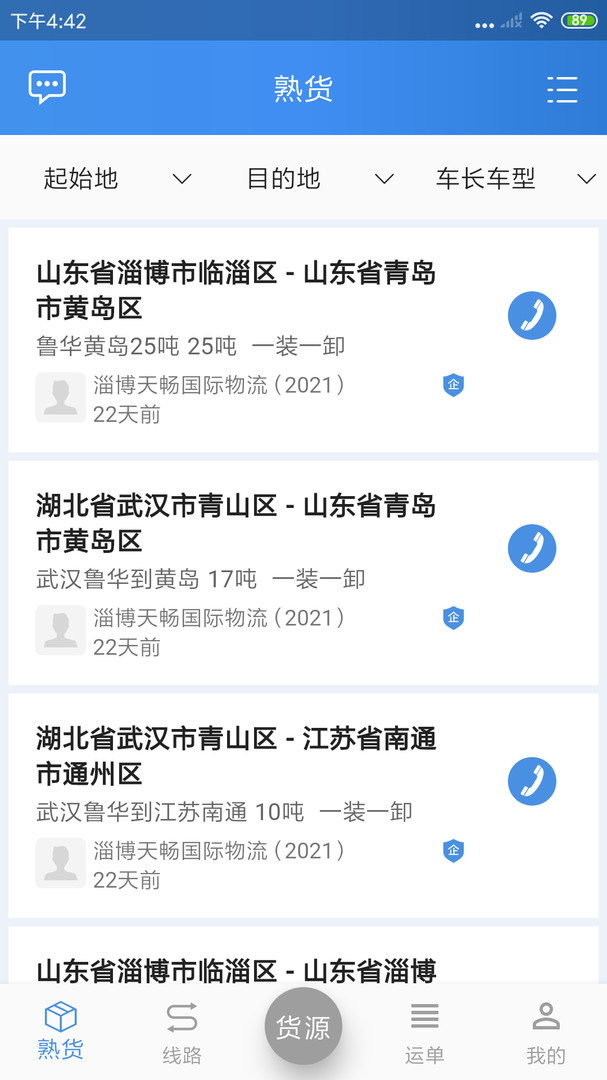This screenshot has width=607, height=1080.
Task: Tap the 货源 center button
Action: pos(303,1027)
